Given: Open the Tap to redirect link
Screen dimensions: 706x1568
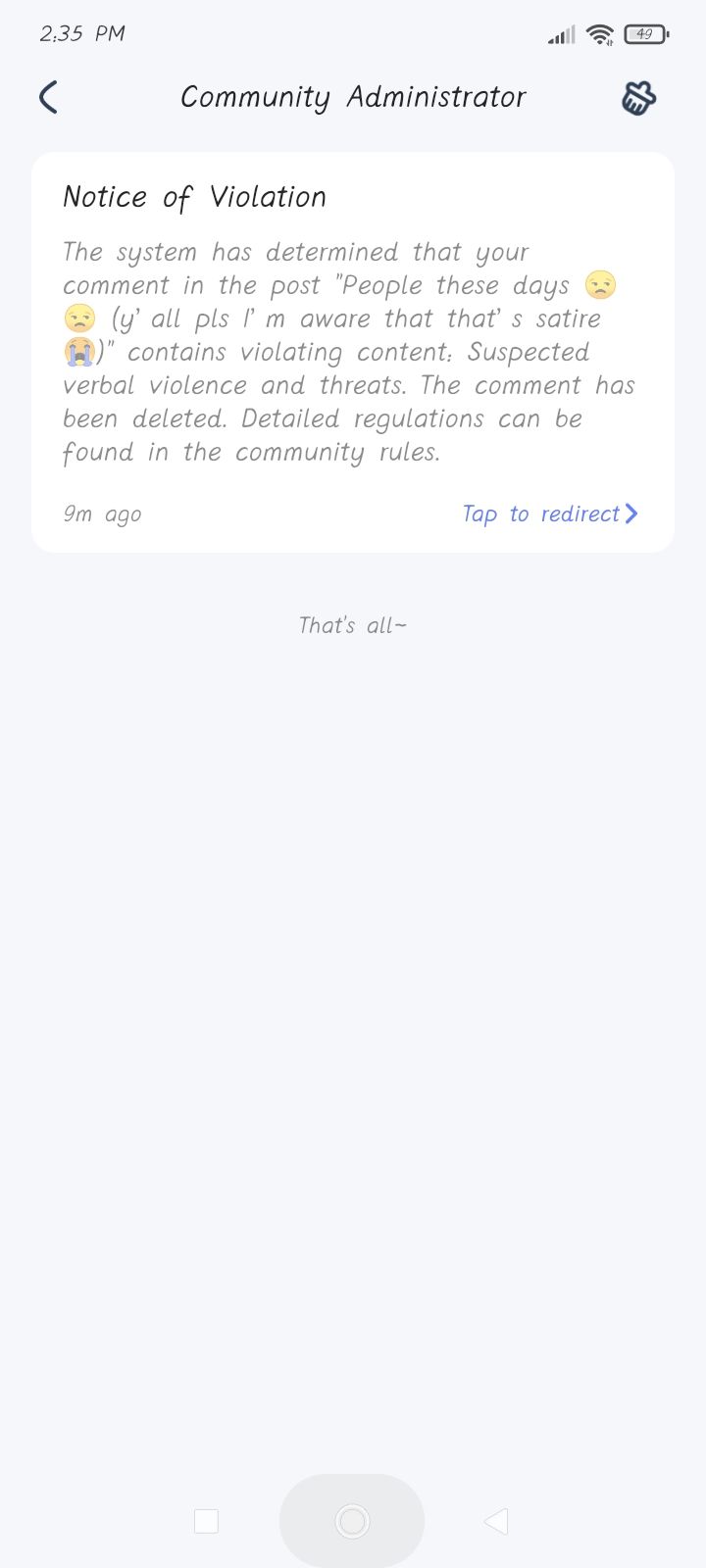Looking at the screenshot, I should pos(549,514).
